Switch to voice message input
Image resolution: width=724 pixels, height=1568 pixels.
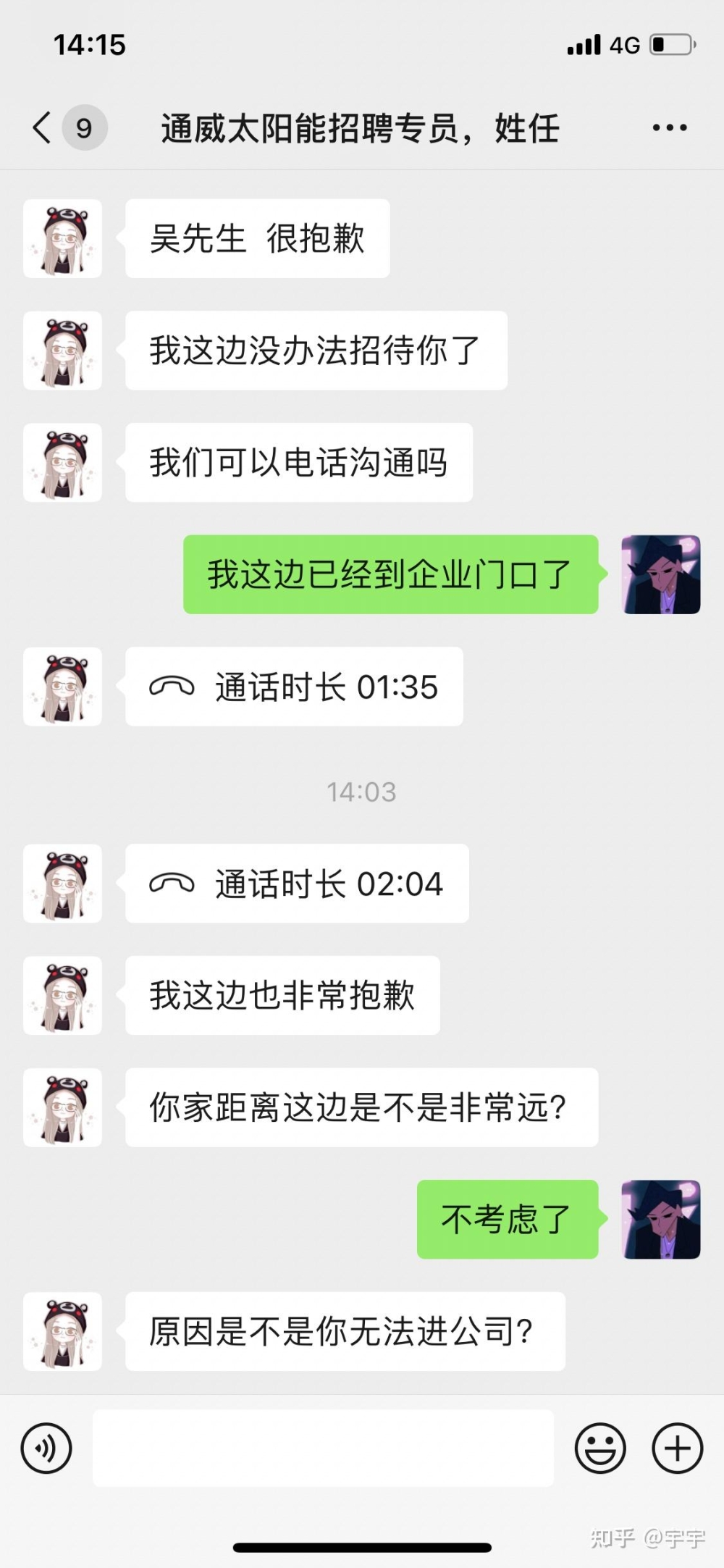point(46,1448)
